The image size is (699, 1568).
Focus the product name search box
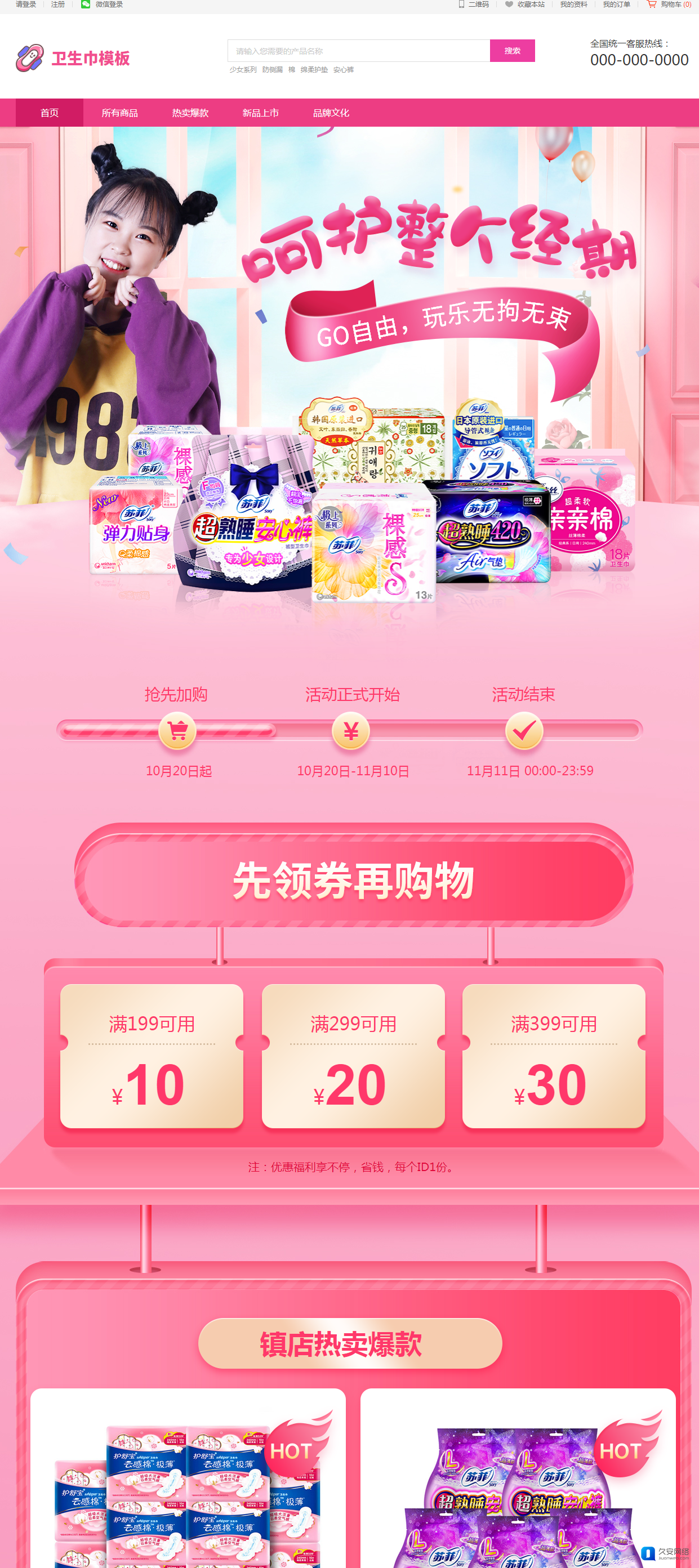[359, 51]
